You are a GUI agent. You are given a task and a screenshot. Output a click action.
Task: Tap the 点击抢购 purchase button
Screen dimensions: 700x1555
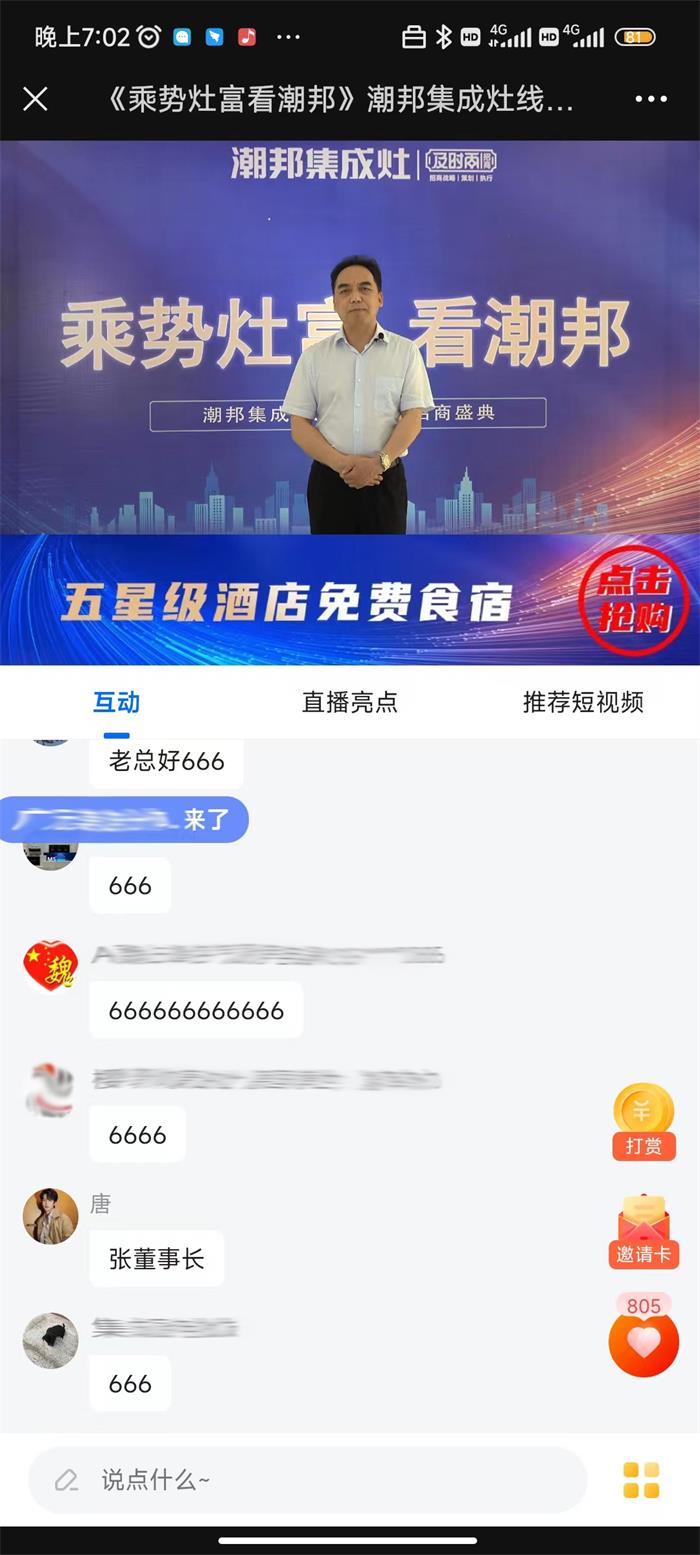pos(634,599)
